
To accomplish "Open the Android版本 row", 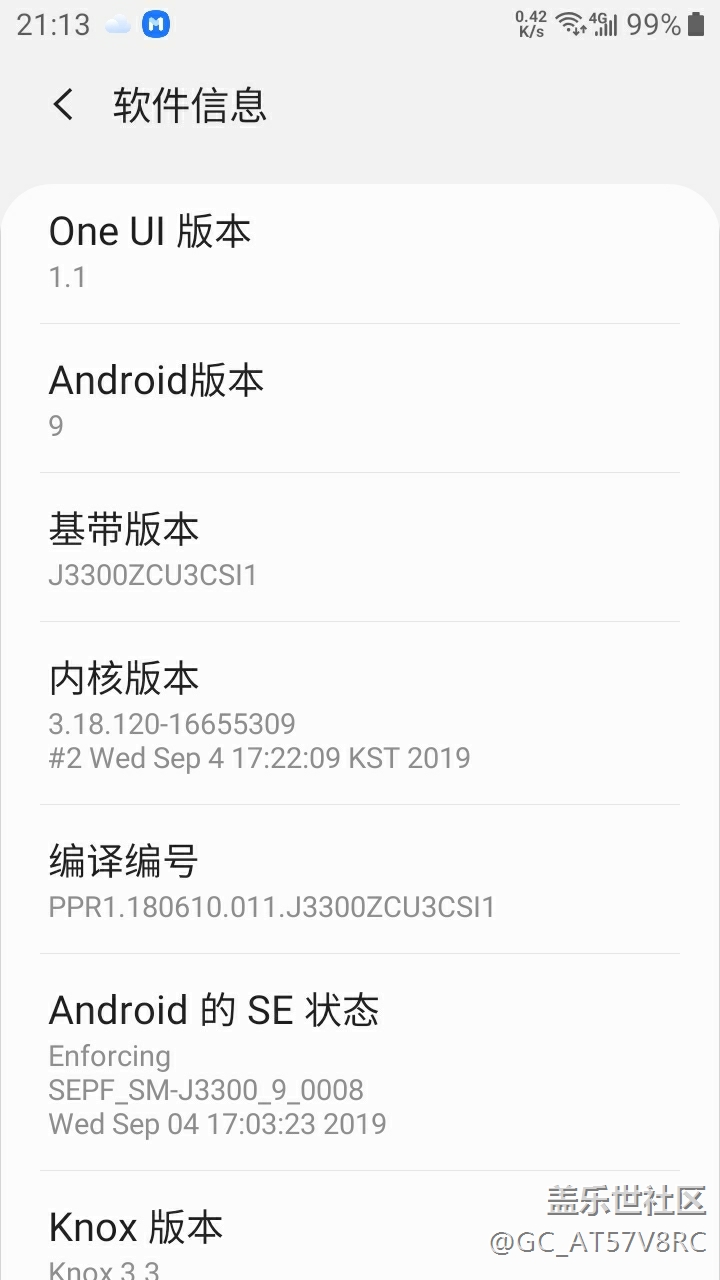I will pyautogui.click(x=360, y=399).
